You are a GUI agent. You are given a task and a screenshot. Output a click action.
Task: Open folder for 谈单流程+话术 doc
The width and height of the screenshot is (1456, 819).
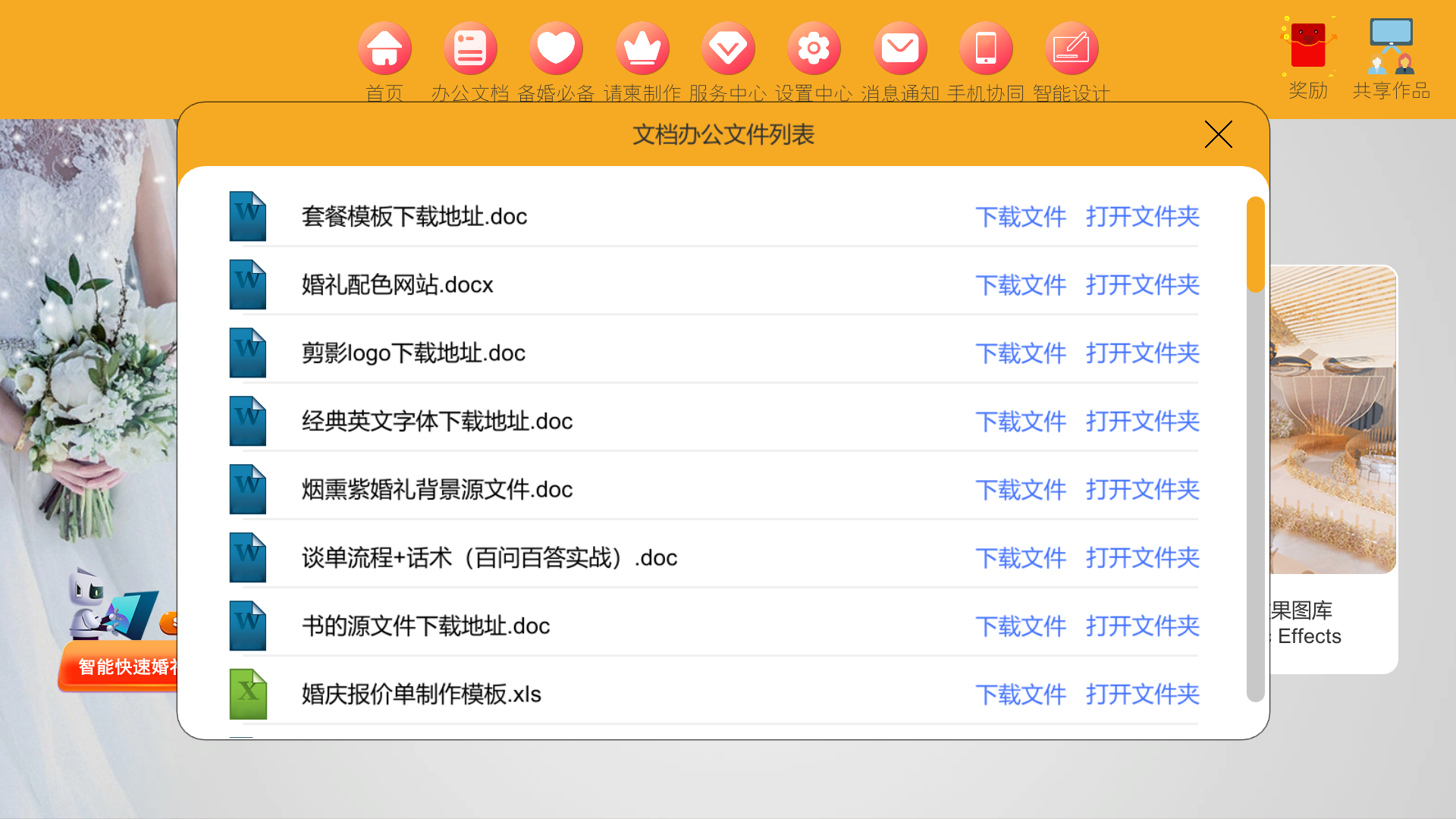click(1142, 558)
